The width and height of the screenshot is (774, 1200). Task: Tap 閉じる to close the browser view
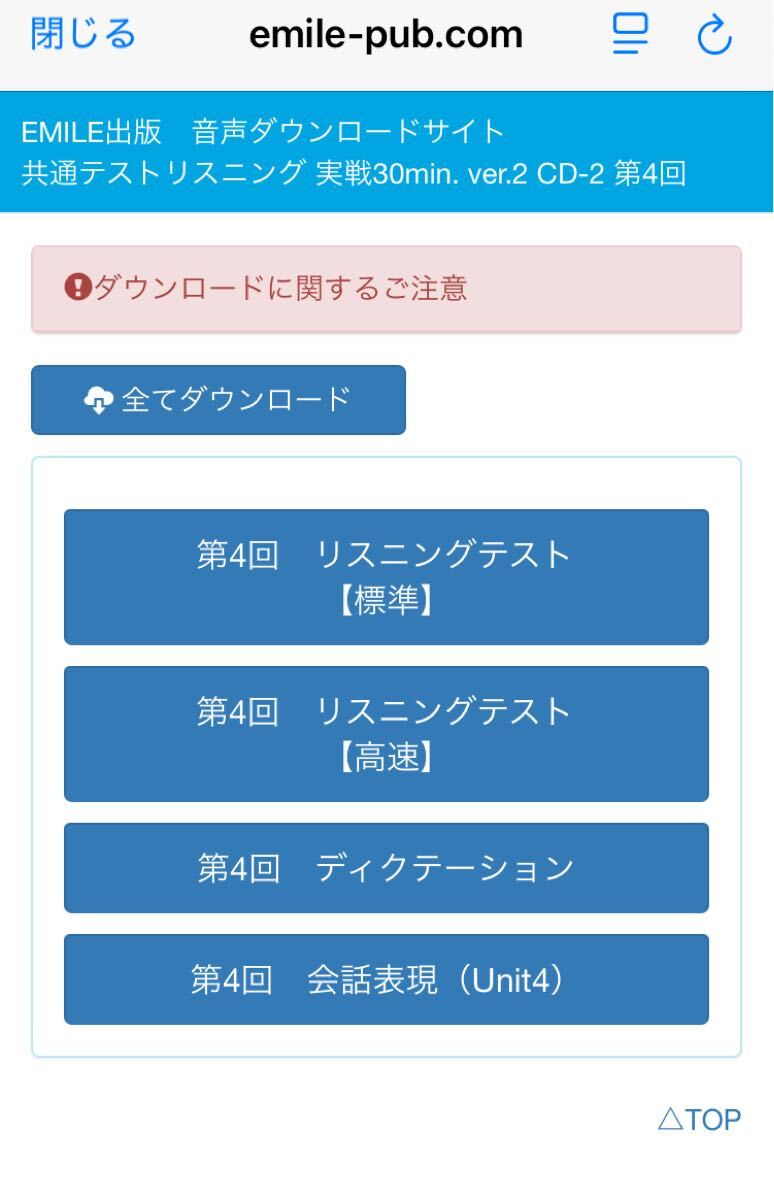click(83, 35)
